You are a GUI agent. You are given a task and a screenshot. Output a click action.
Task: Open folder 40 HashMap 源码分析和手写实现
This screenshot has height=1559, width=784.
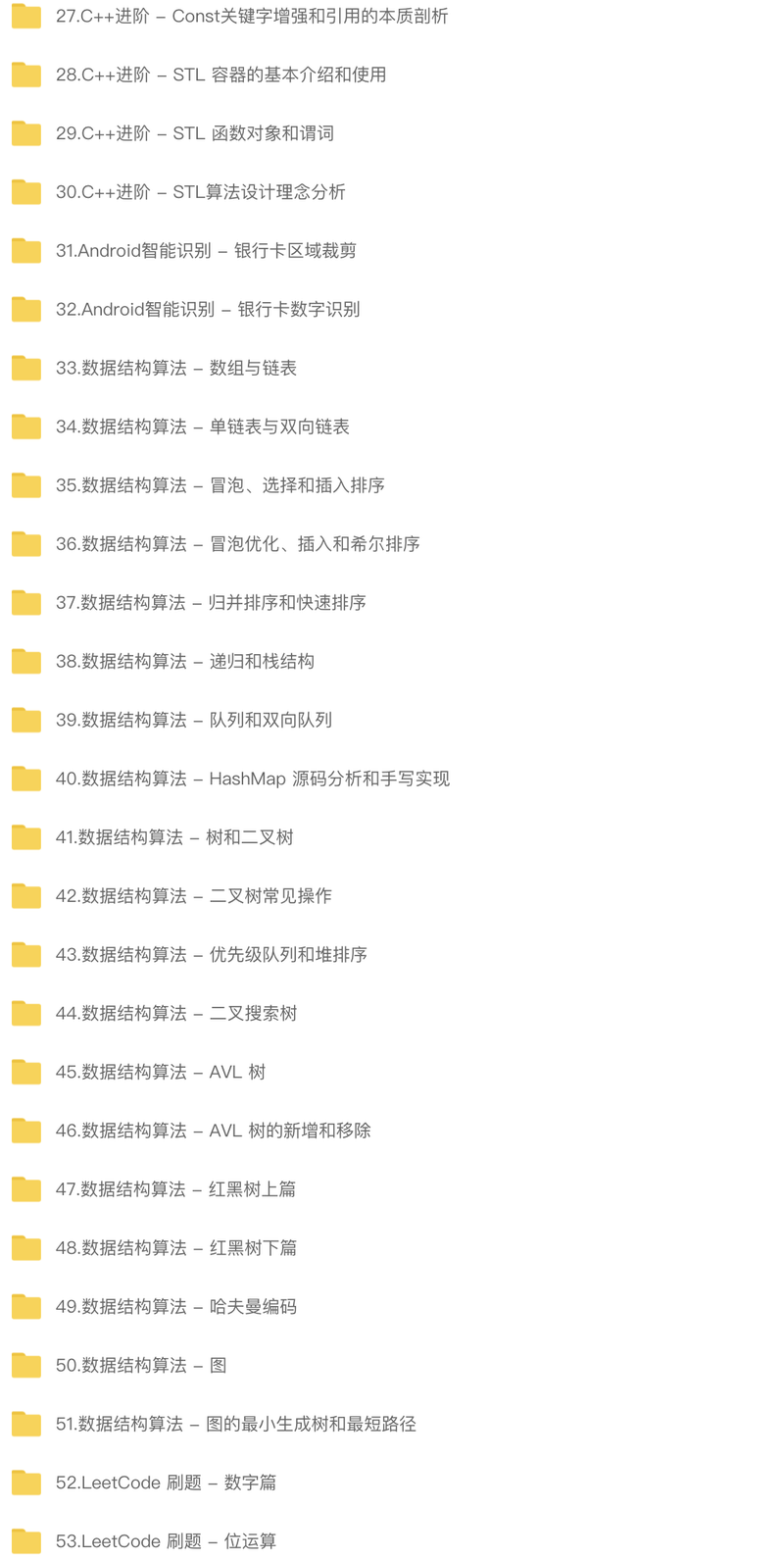[x=252, y=779]
